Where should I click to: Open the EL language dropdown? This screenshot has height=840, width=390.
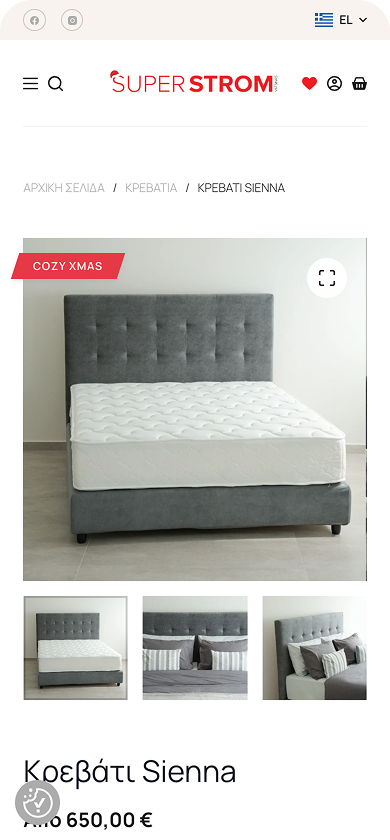tap(341, 20)
